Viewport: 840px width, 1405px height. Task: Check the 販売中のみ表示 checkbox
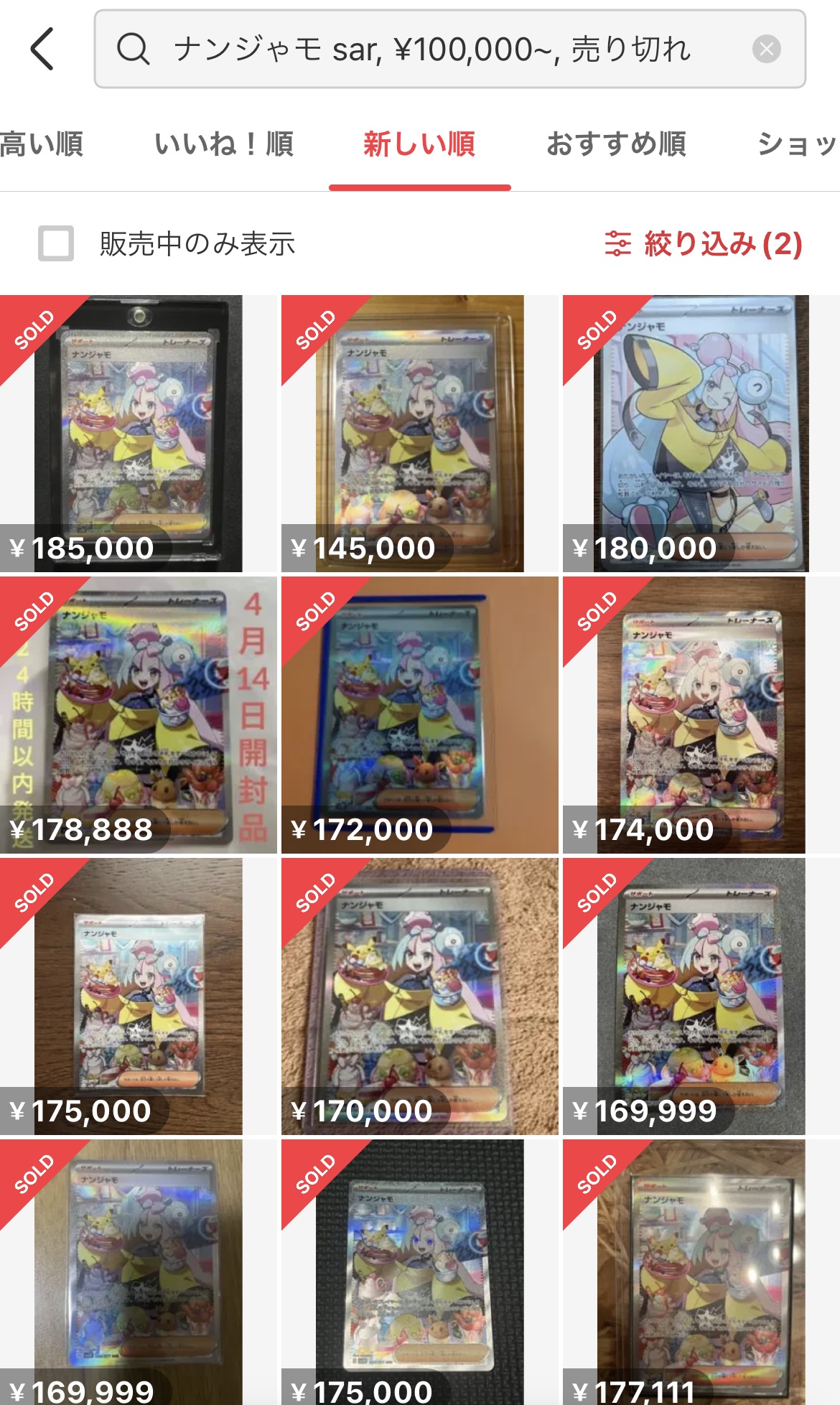tap(56, 243)
